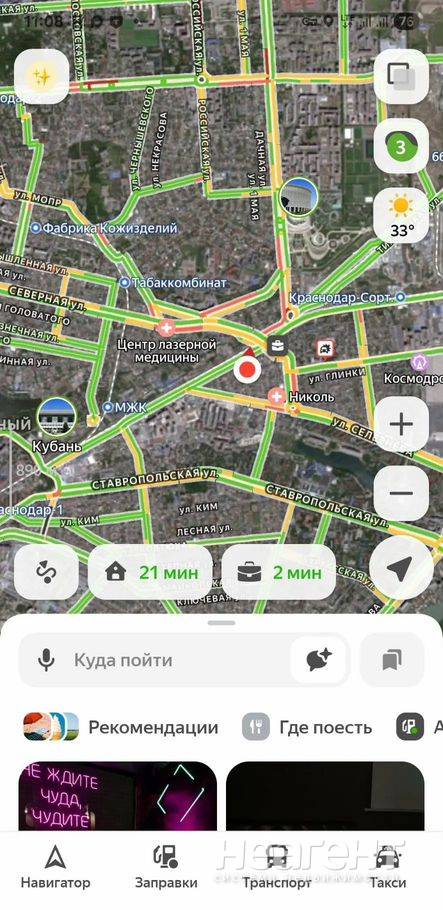Switch to the Заправки tab
Image resolution: width=443 pixels, height=910 pixels.
166,867
